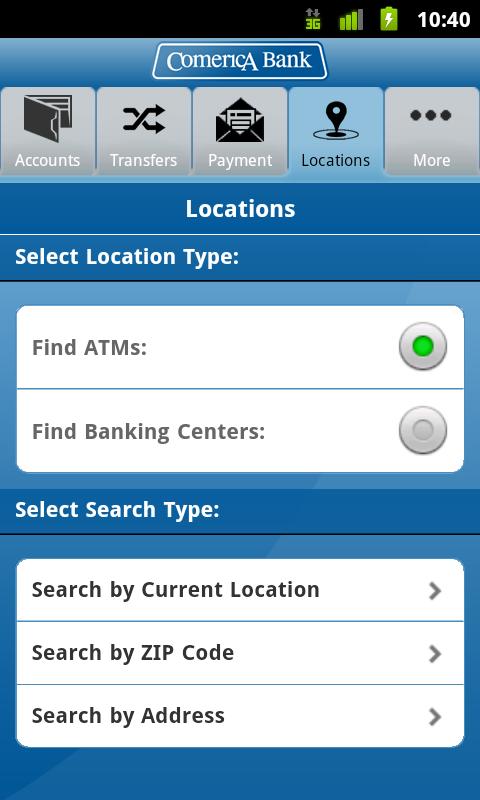The height and width of the screenshot is (800, 480).
Task: Select the Find ATMs radio button
Action: (423, 346)
